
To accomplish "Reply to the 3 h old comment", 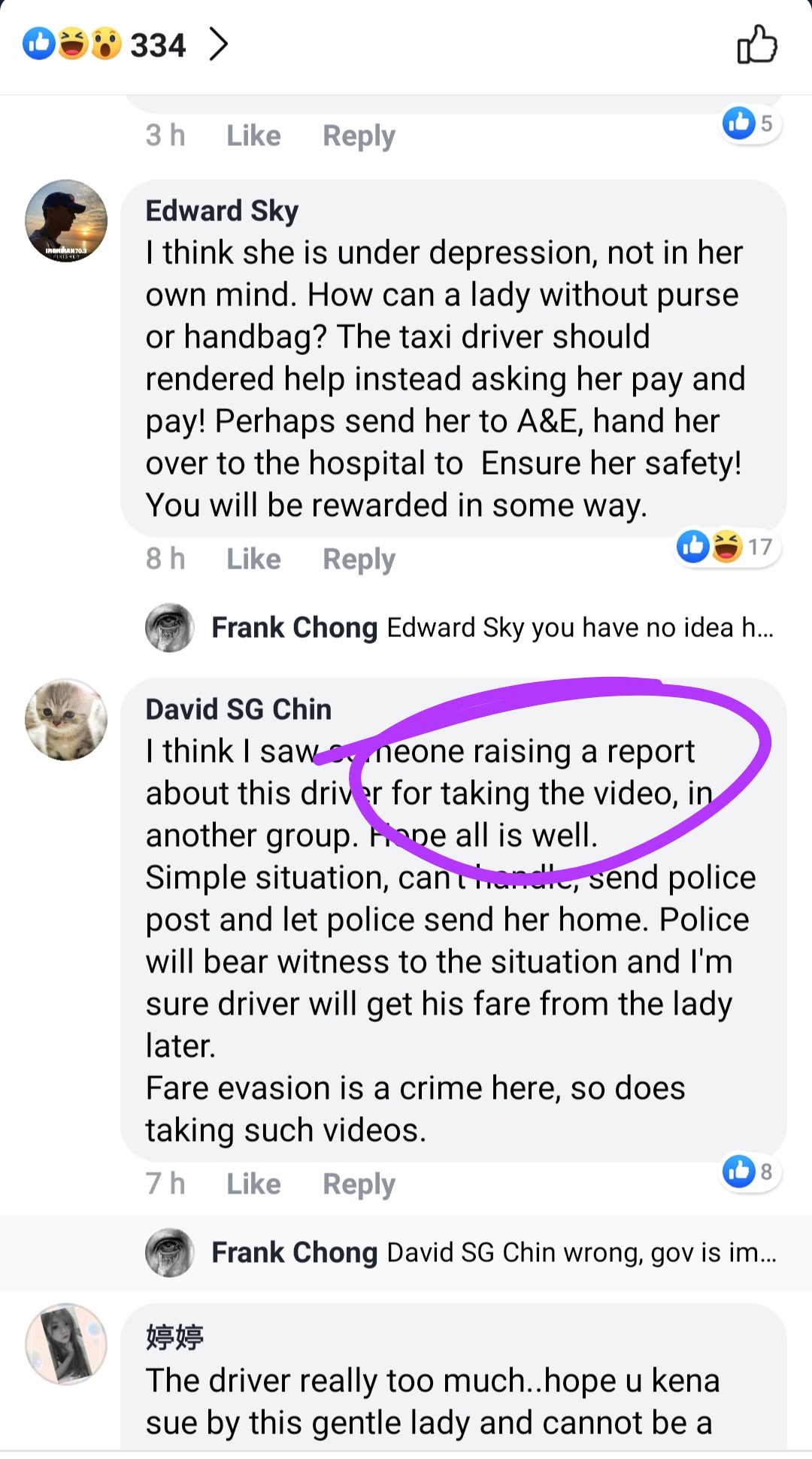I will 359,136.
